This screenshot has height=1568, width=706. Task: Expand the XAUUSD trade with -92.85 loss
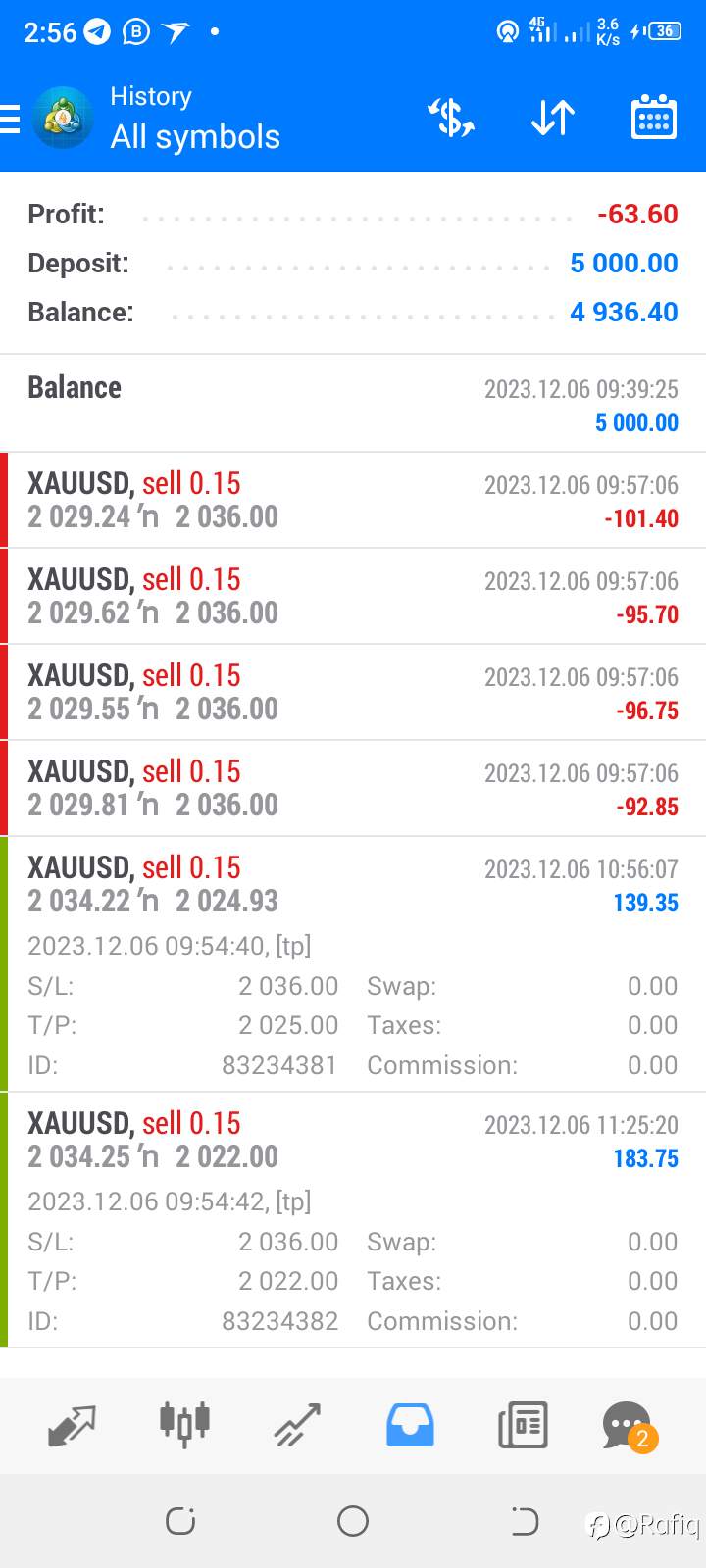pos(353,788)
